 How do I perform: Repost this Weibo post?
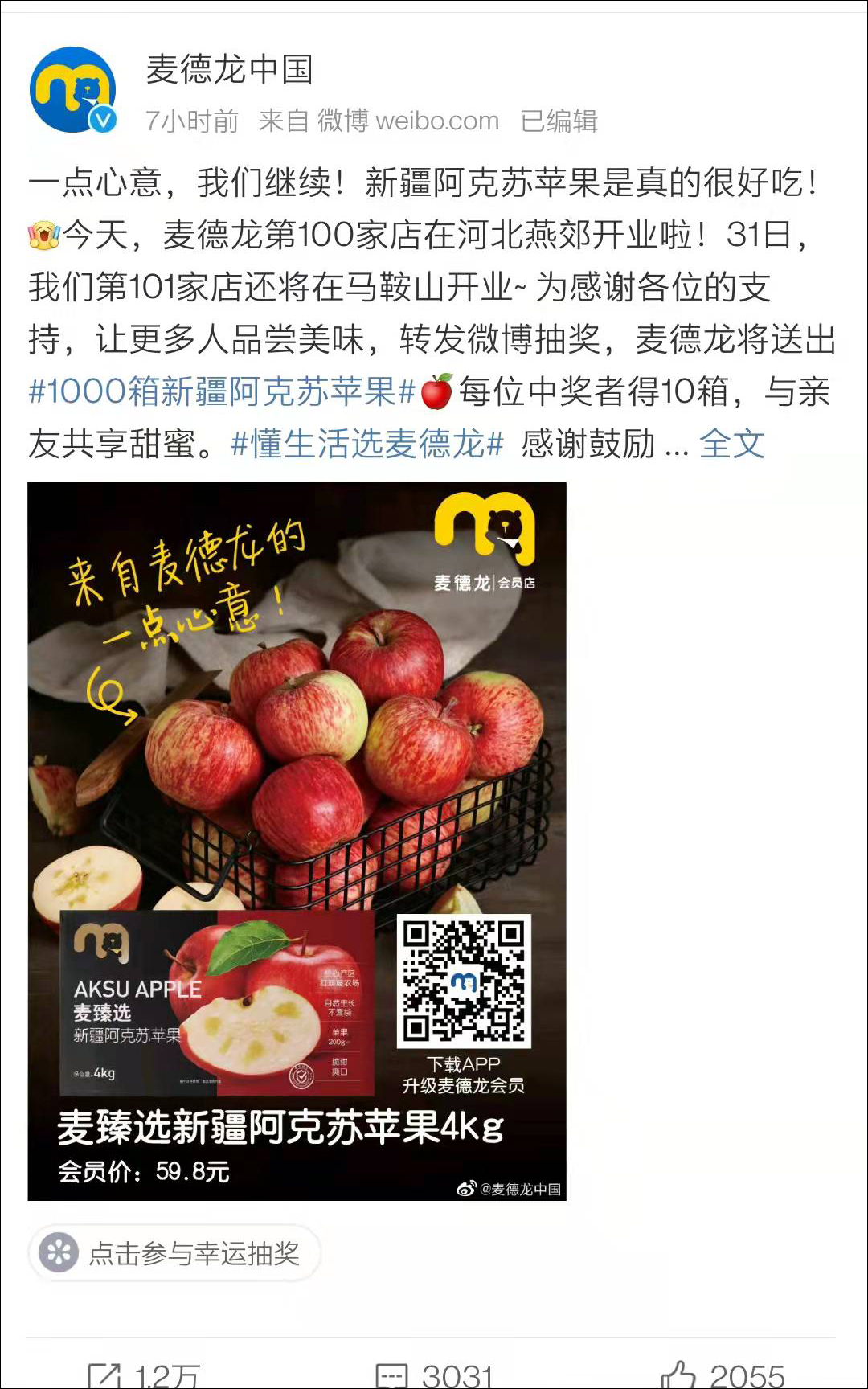tap(143, 1374)
